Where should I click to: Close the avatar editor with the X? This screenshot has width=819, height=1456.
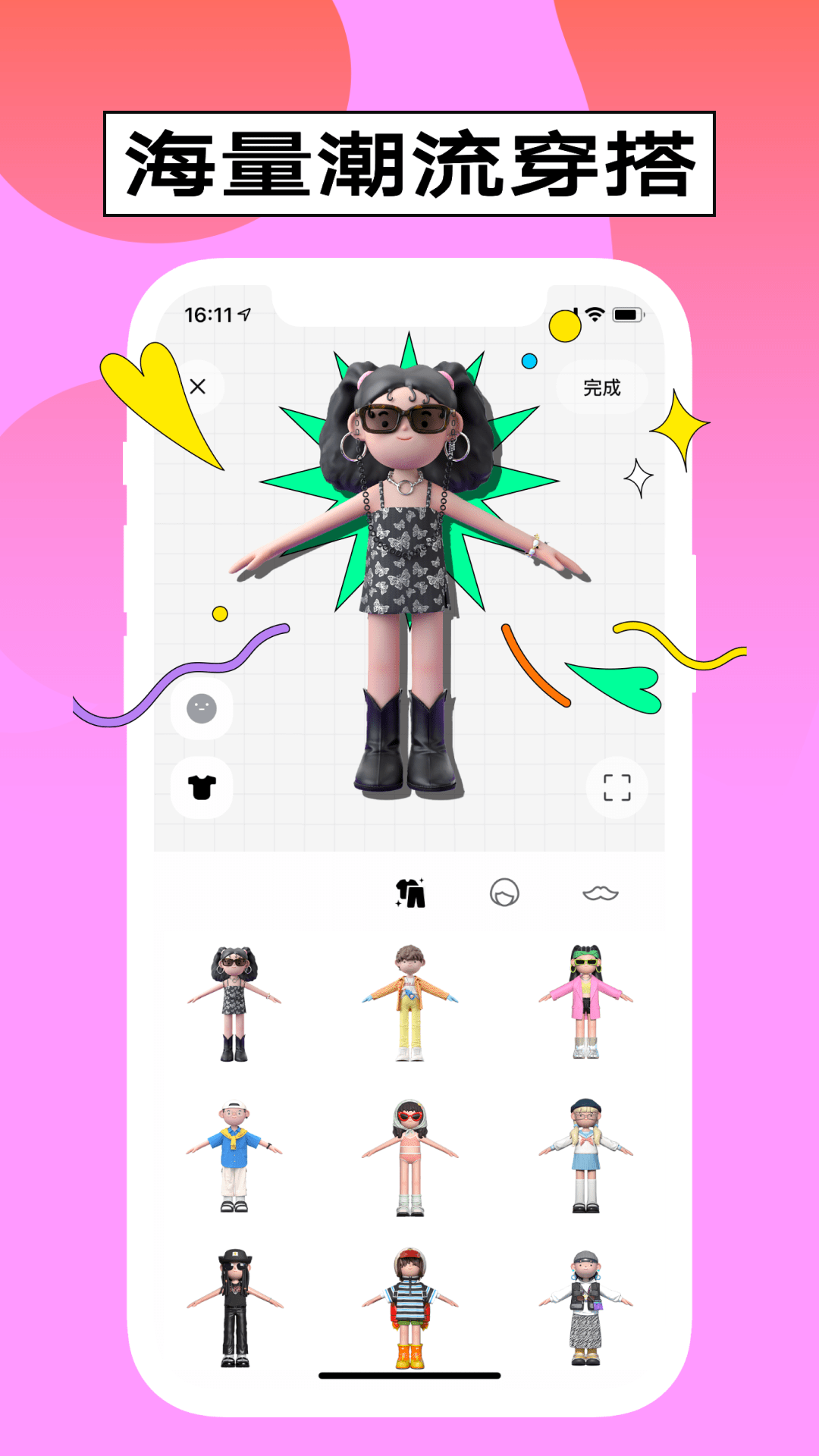pos(199,388)
